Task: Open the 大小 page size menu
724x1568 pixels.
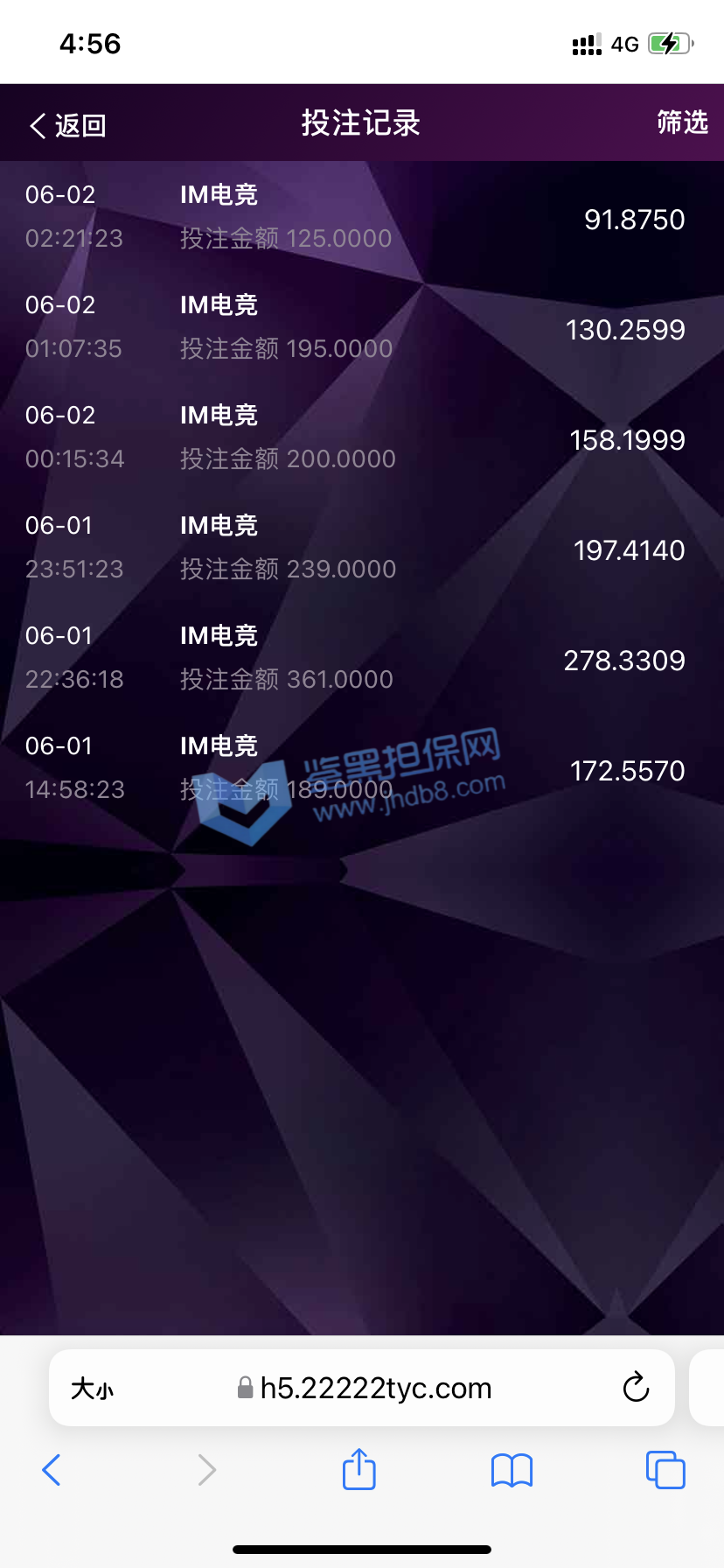Action: [x=92, y=1389]
